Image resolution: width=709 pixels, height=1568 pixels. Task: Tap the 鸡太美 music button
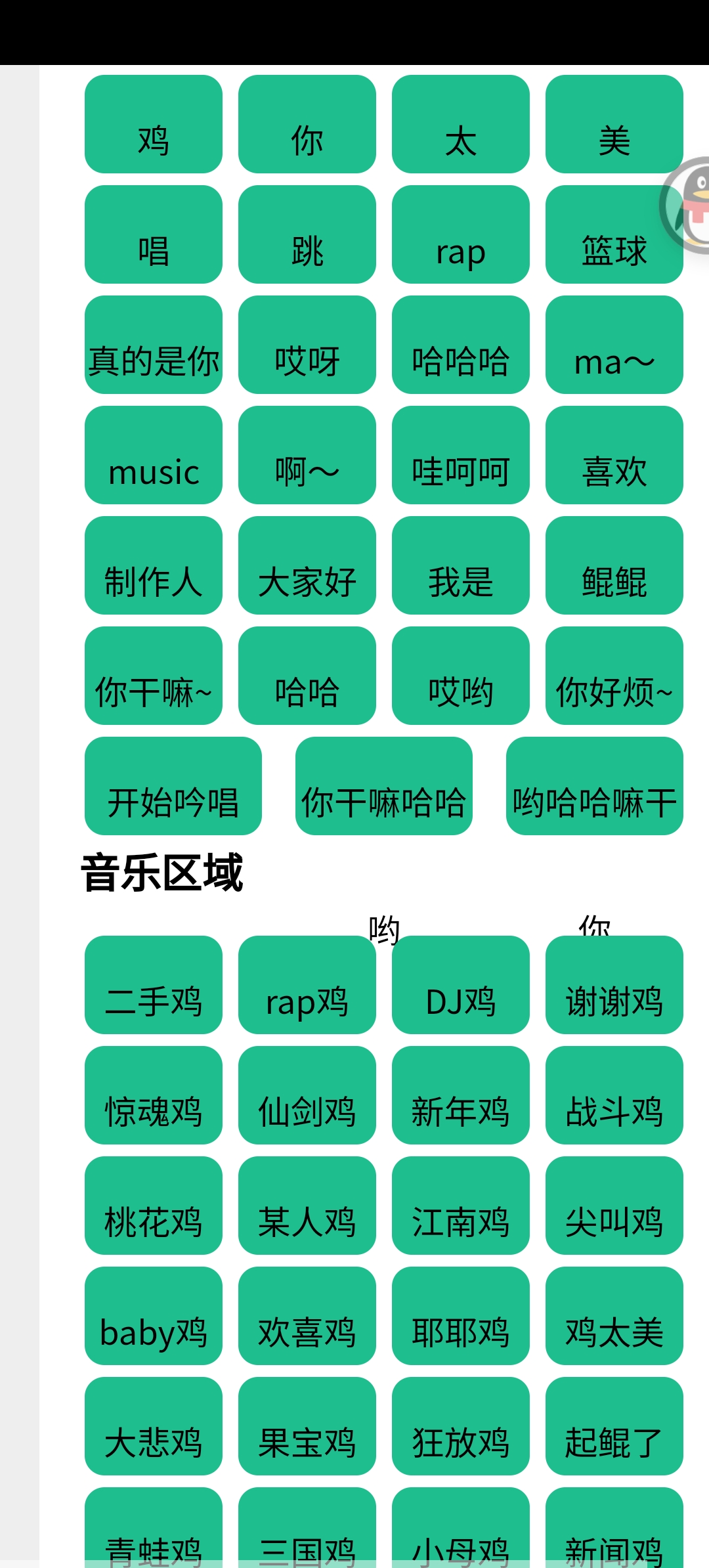(614, 1316)
